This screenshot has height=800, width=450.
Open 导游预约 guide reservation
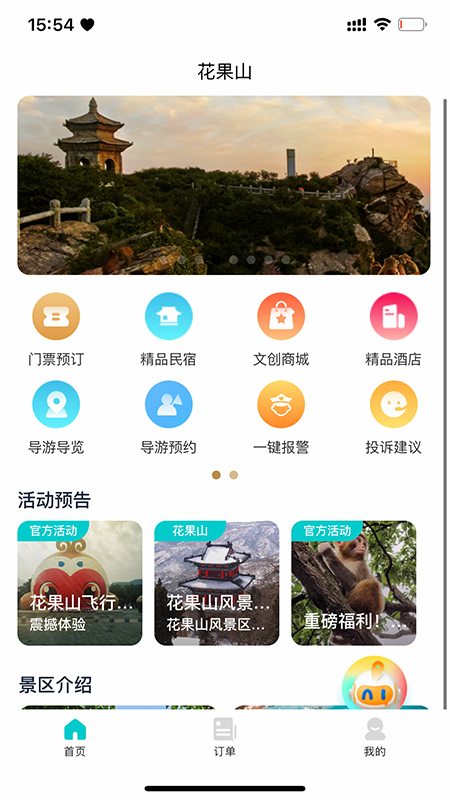pos(168,417)
